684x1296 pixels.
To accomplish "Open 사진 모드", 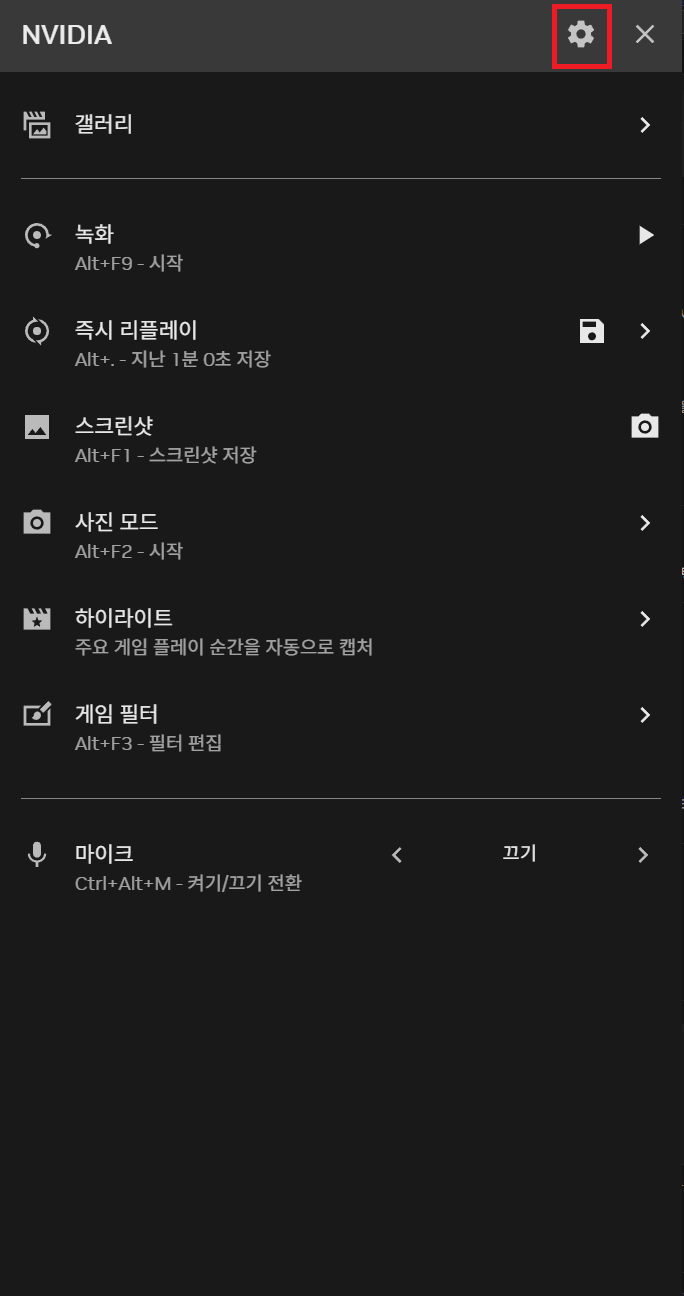I will 340,535.
